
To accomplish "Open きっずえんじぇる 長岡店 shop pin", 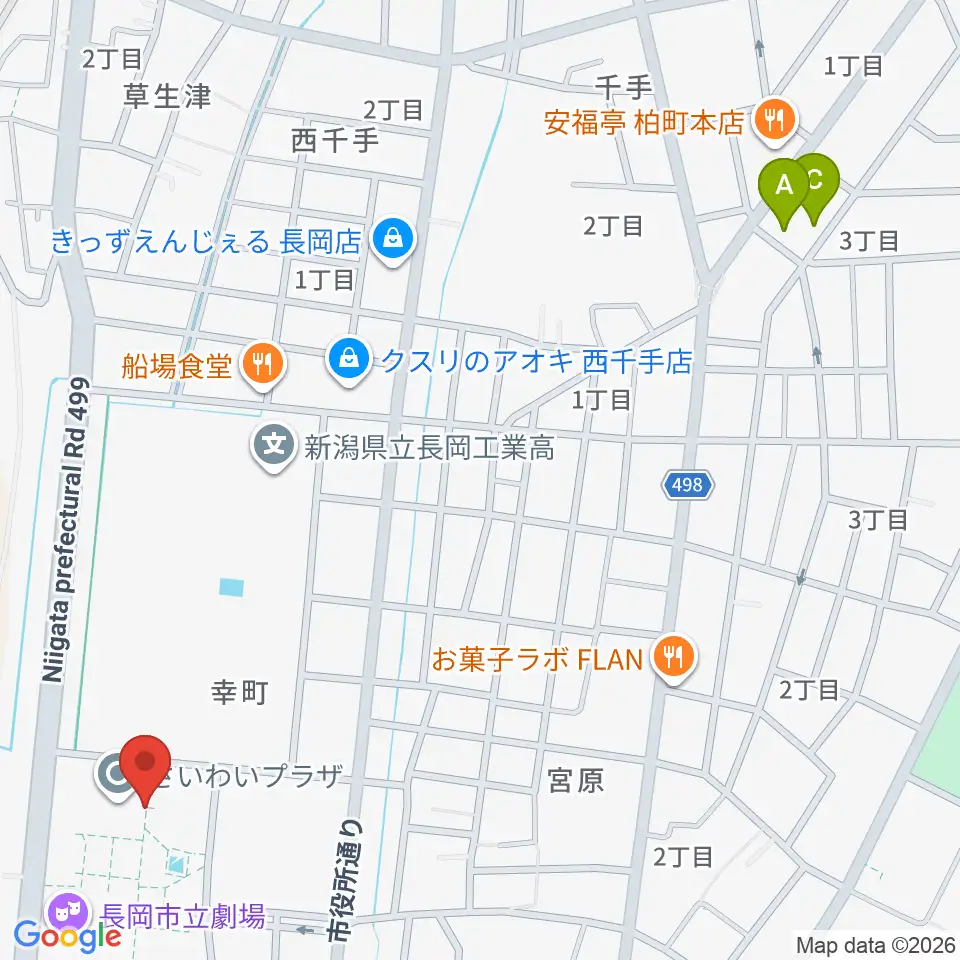I will click(394, 240).
